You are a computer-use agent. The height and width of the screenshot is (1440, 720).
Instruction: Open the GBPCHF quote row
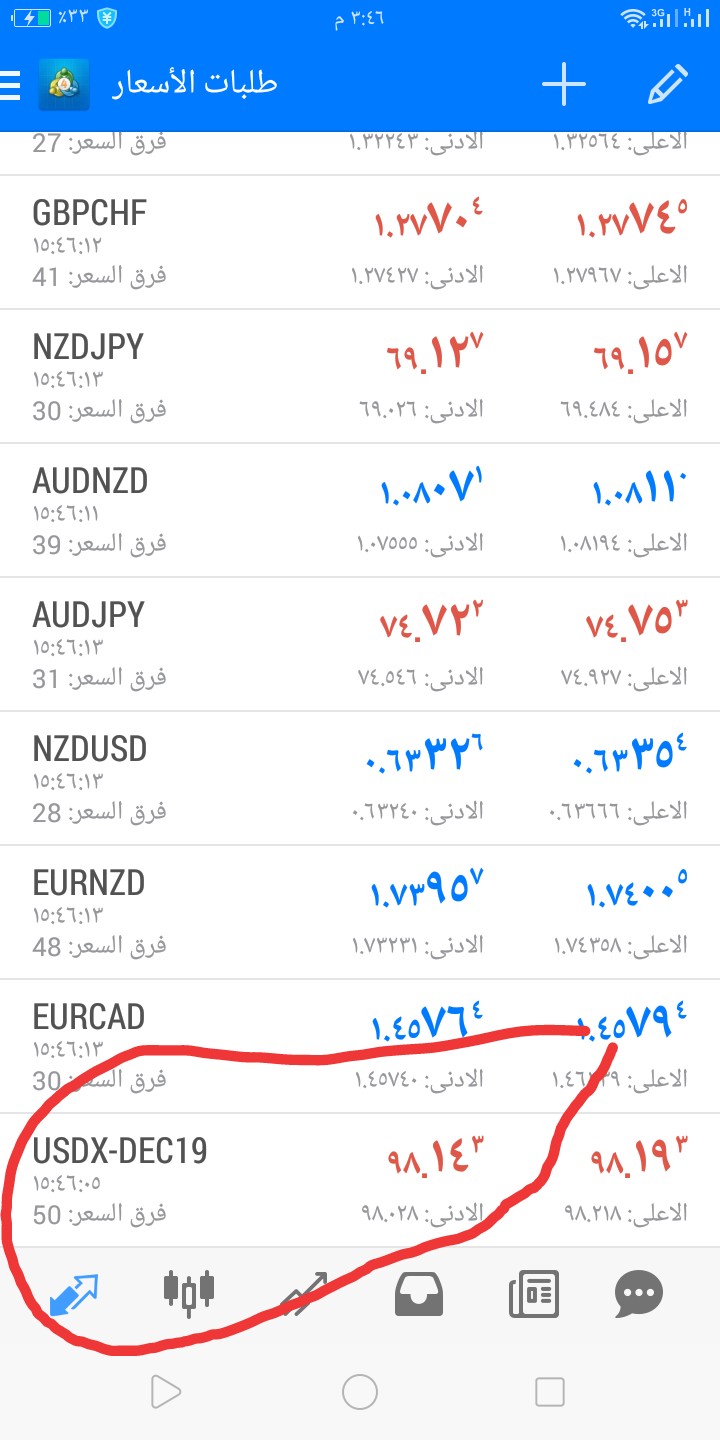360,242
